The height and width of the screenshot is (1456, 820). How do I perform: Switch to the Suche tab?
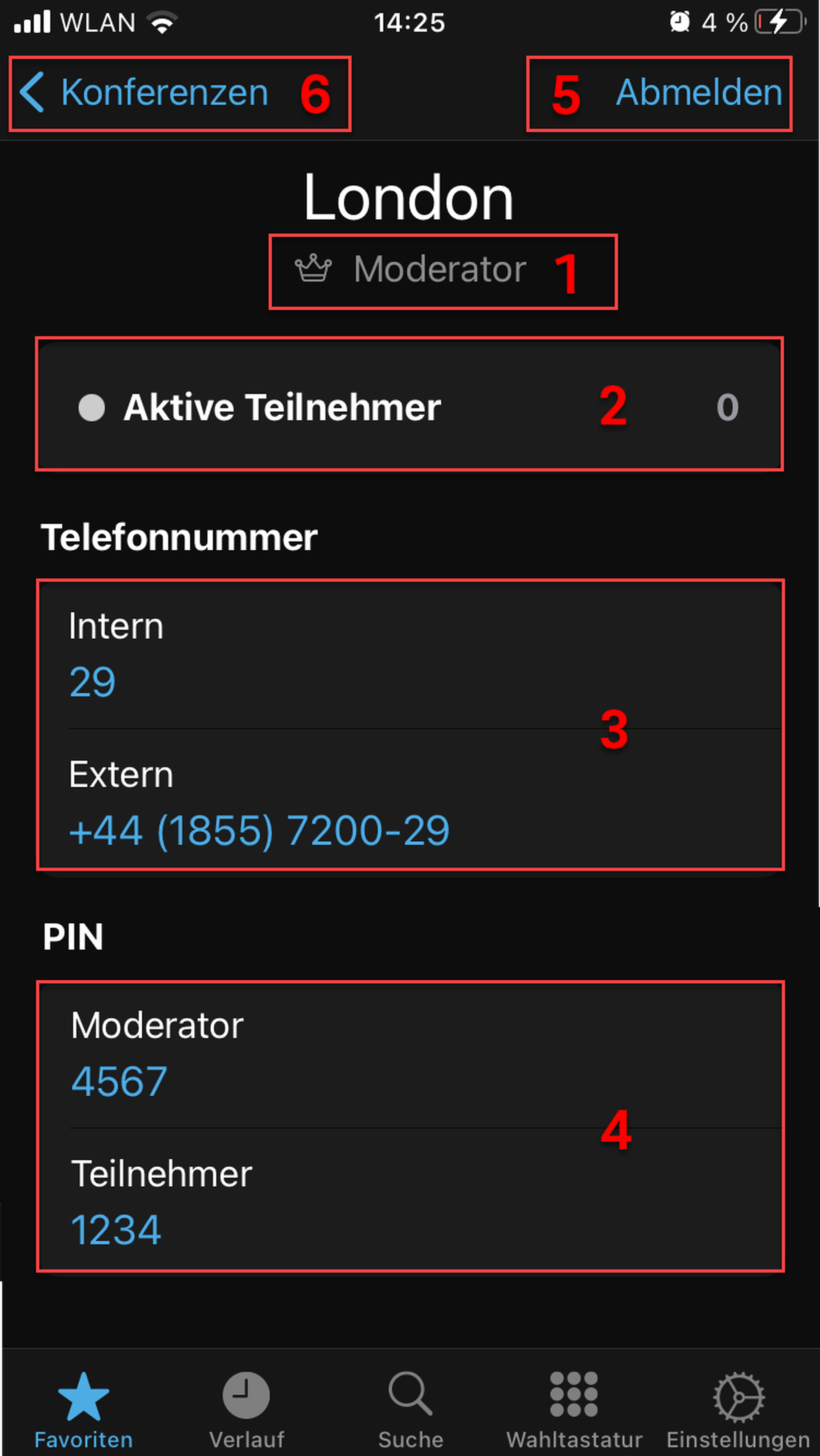(x=410, y=1407)
